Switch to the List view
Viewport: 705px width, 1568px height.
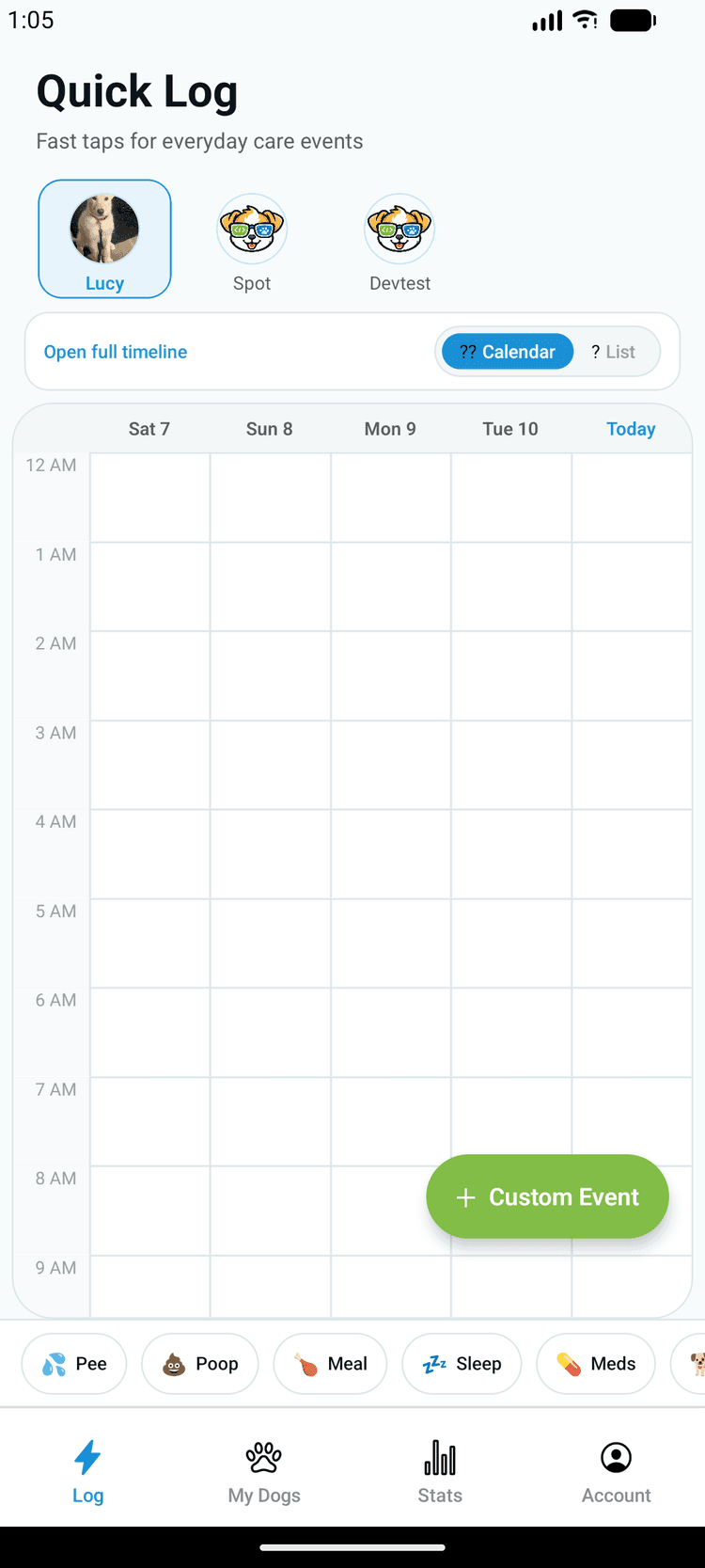click(613, 352)
